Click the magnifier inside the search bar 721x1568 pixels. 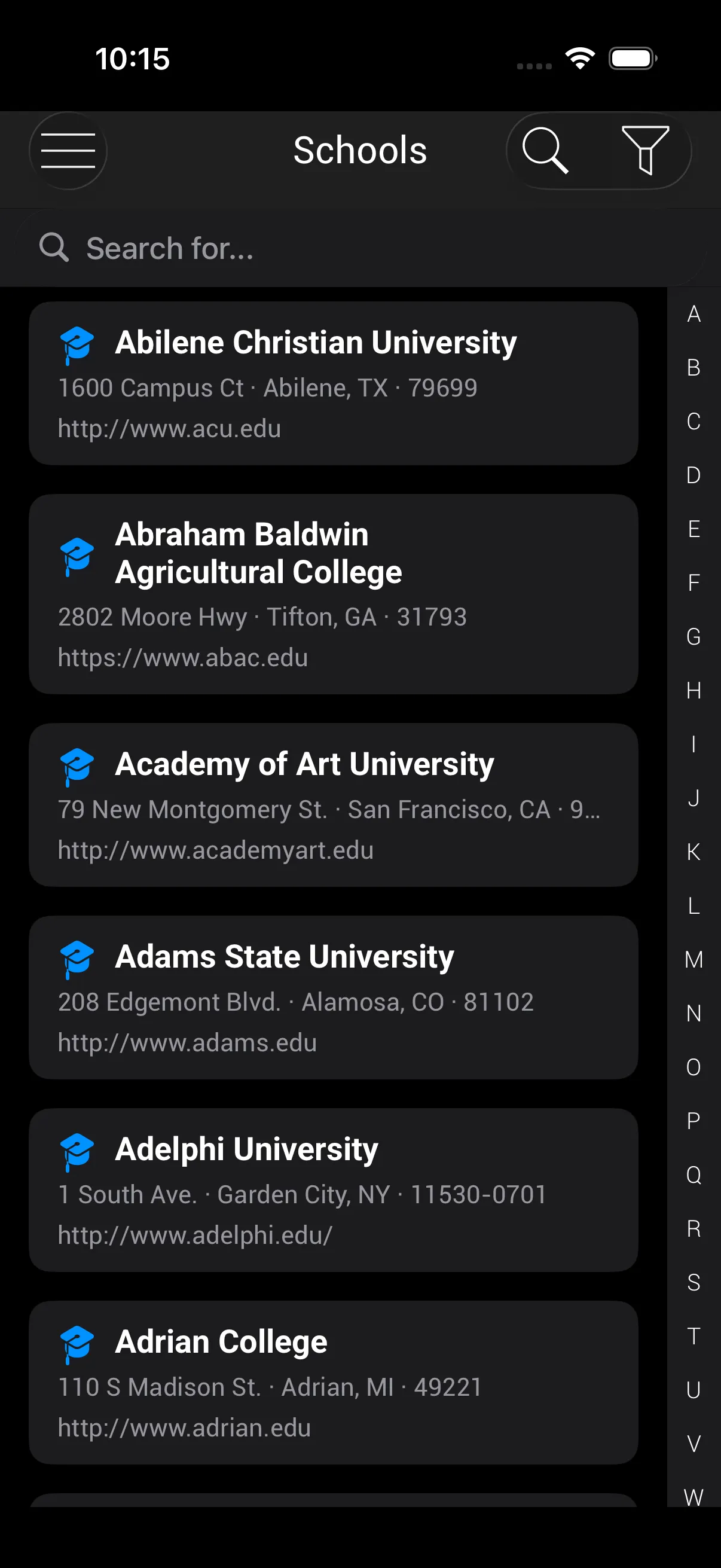(54, 247)
